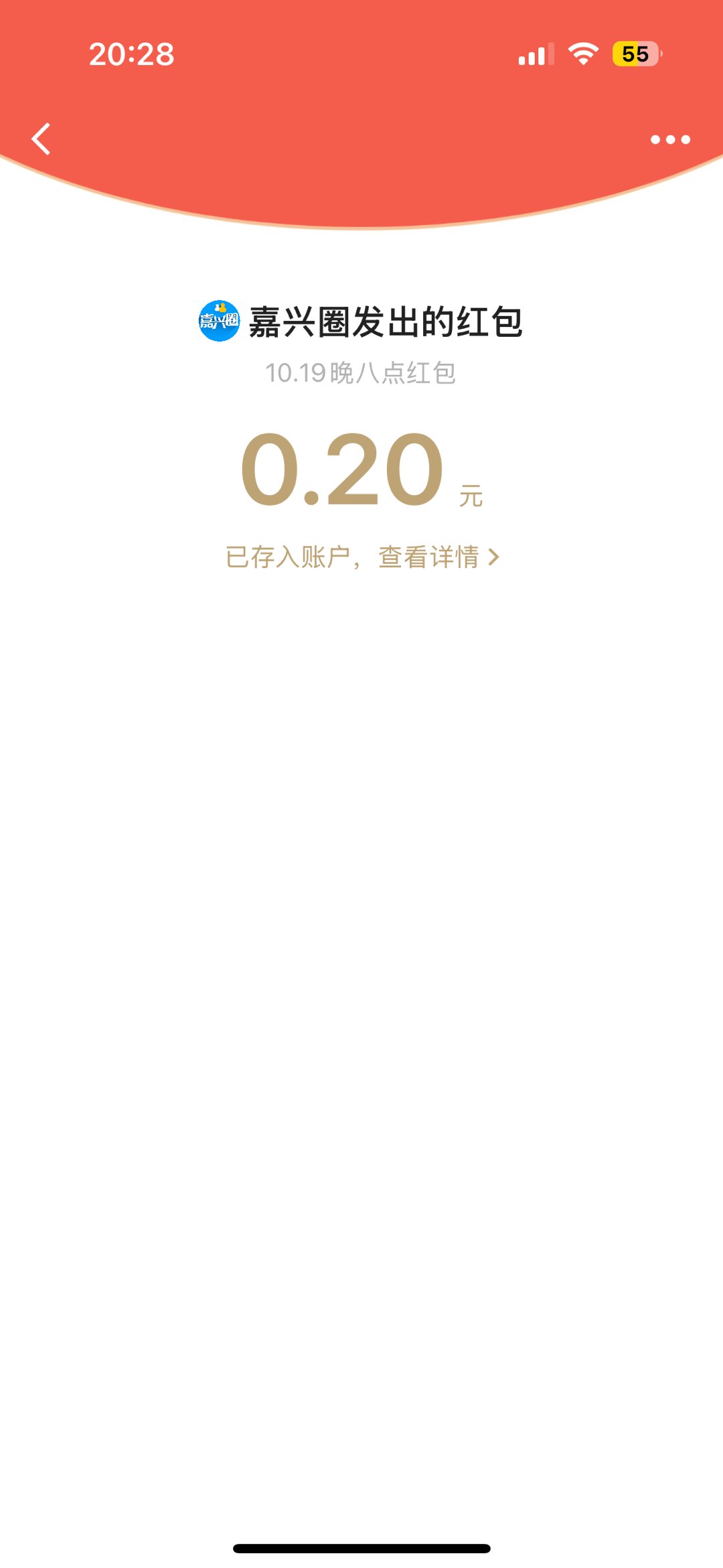Open the three-dot overflow menu
This screenshot has width=723, height=1568.
[x=670, y=139]
